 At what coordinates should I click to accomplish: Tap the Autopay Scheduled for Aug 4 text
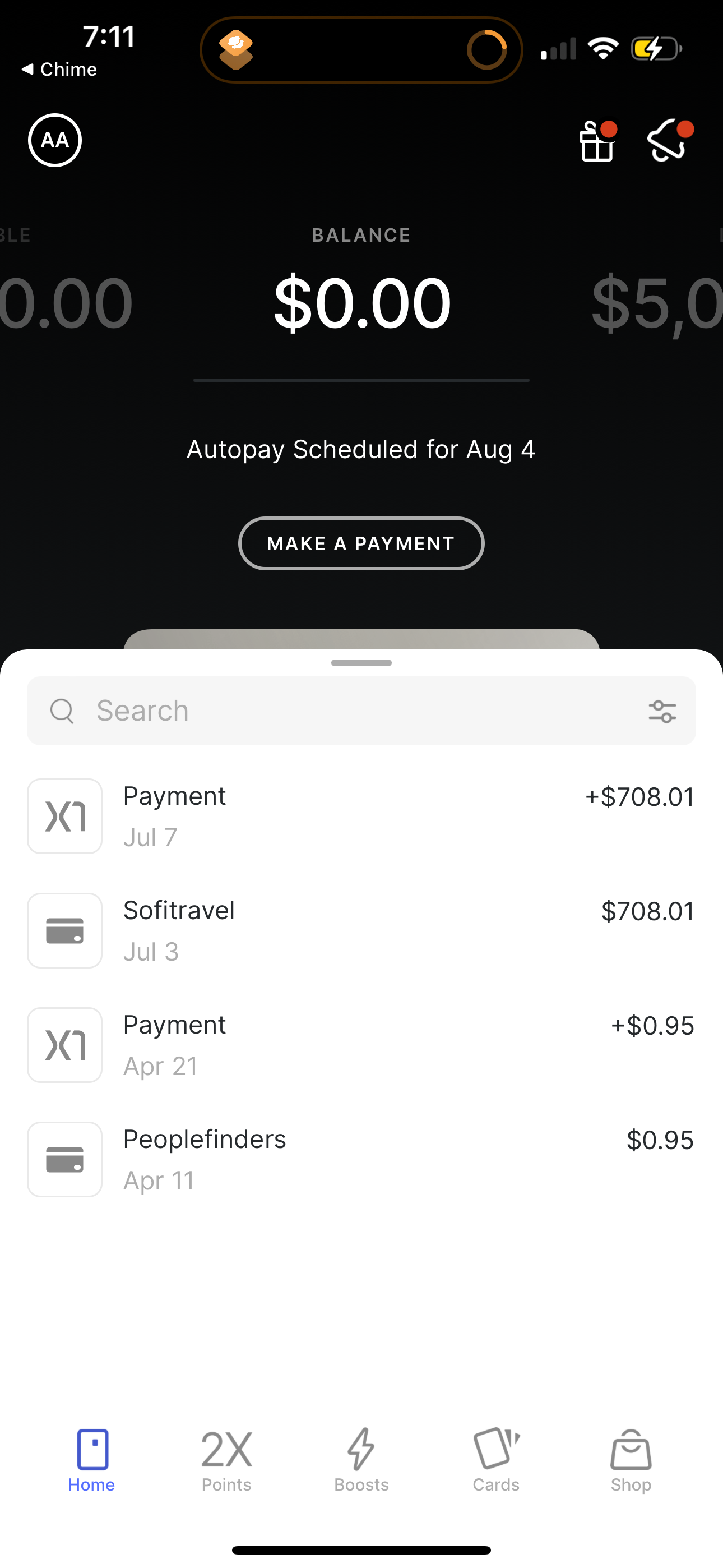pos(361,449)
